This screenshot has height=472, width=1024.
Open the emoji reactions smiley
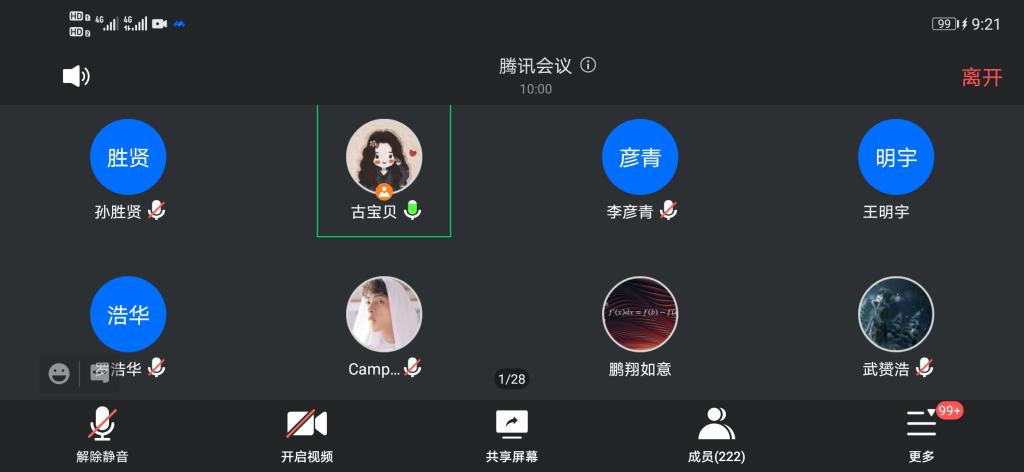coord(59,373)
